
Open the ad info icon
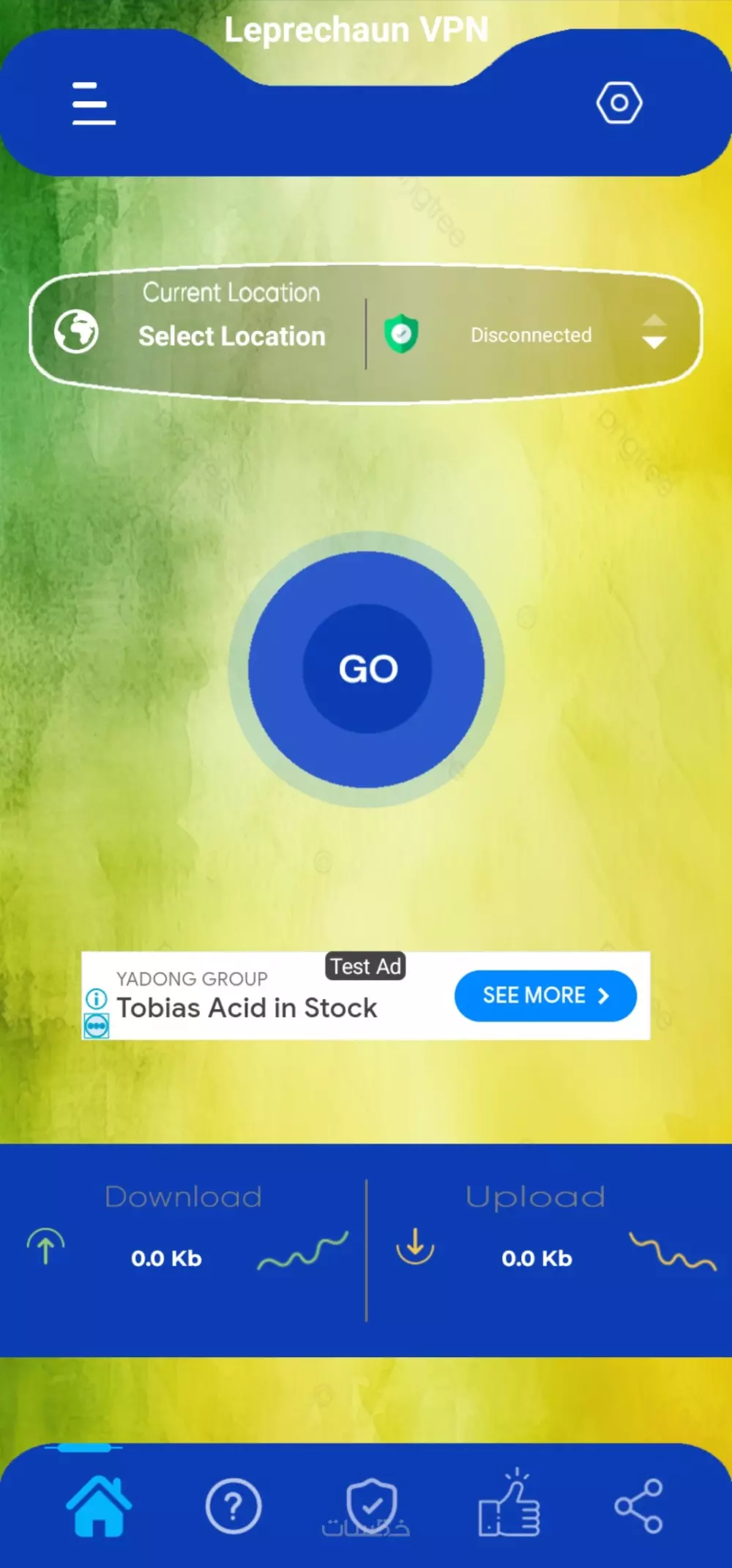point(97,998)
